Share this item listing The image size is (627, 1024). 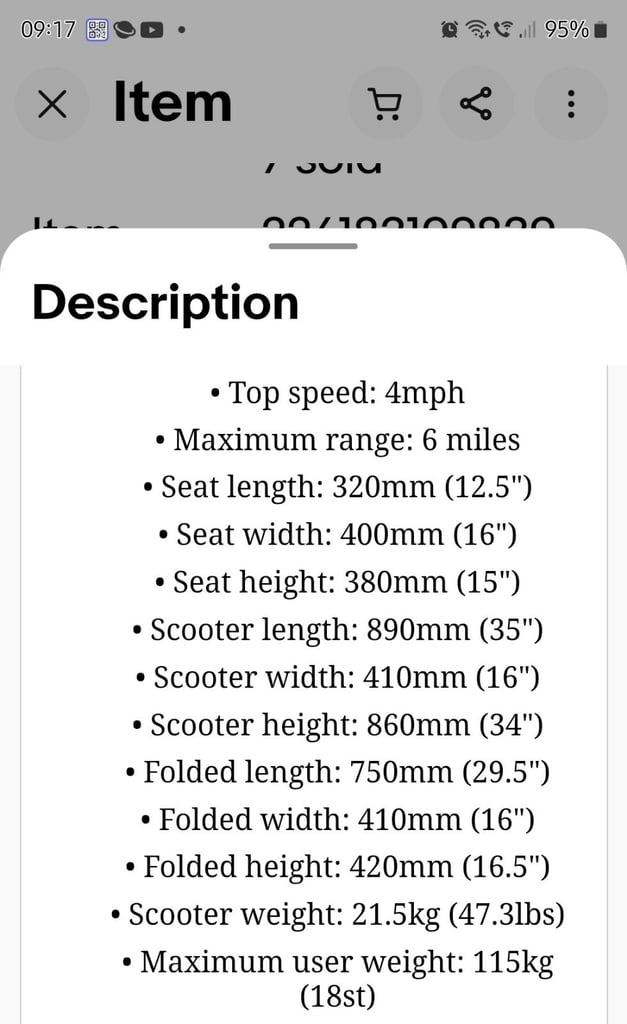(x=476, y=104)
